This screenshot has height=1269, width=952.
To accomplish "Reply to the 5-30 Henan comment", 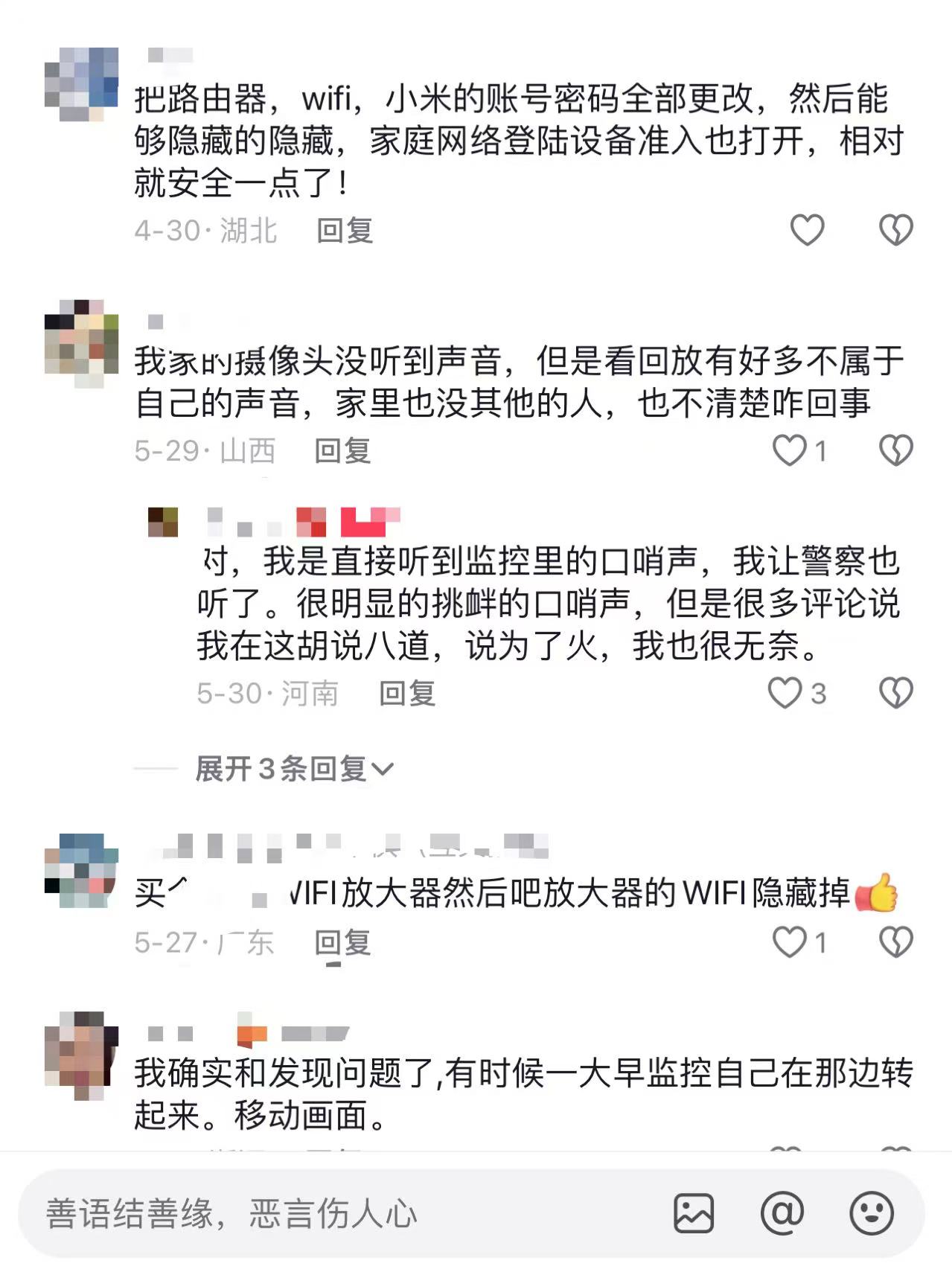I will [x=407, y=694].
